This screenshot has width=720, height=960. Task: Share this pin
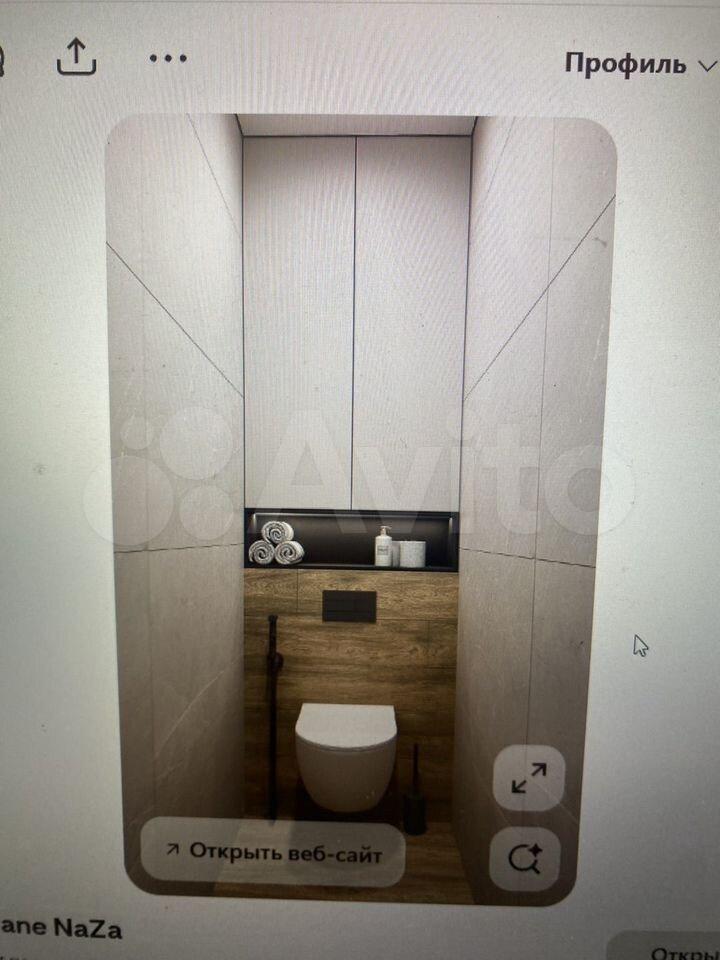77,58
